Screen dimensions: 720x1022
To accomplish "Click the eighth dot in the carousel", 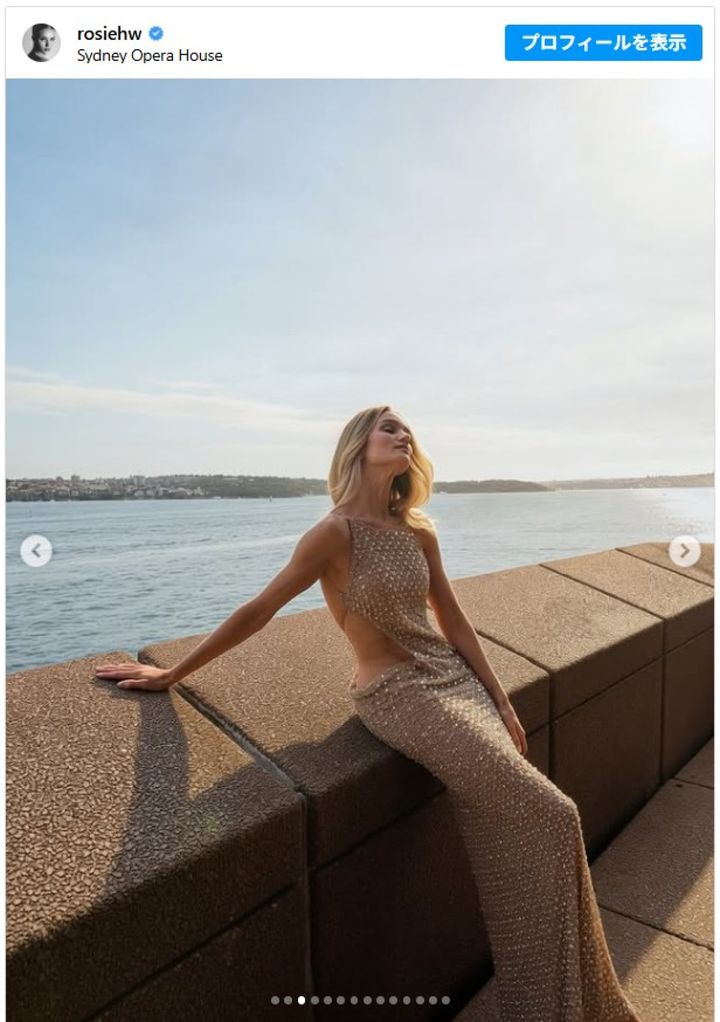I will pos(365,997).
